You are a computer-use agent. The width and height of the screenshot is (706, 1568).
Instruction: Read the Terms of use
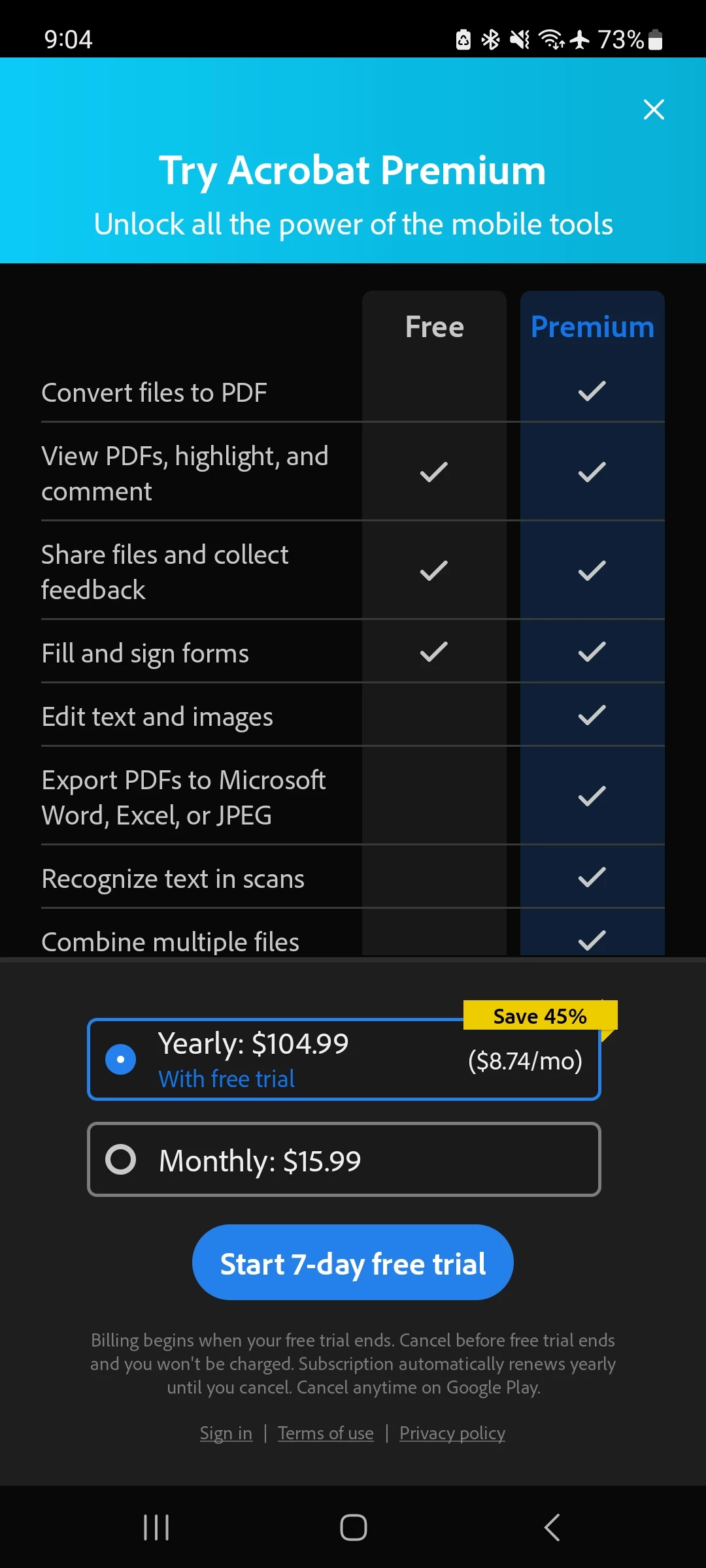[x=326, y=1433]
